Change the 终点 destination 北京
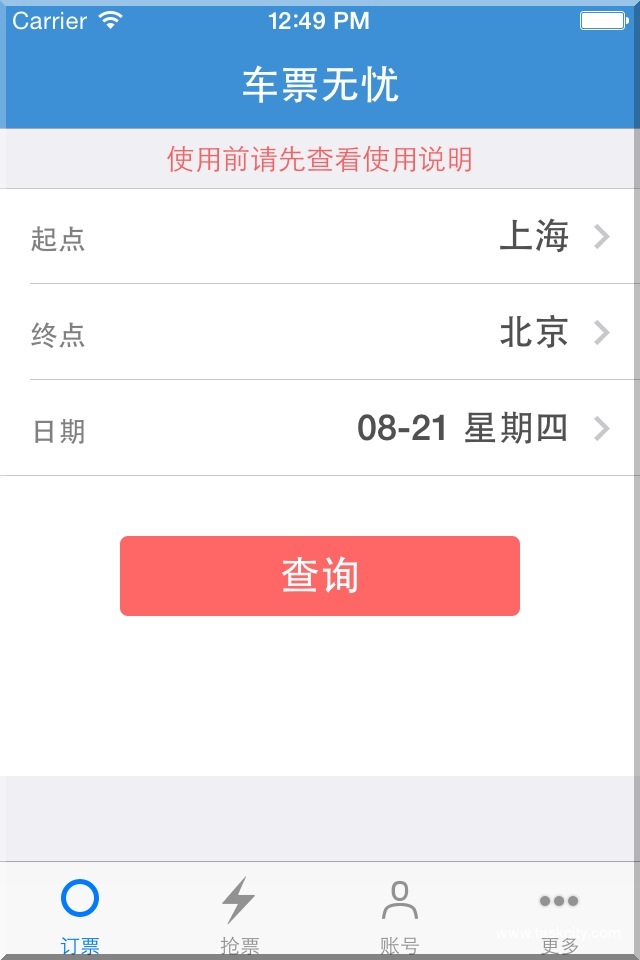This screenshot has height=960, width=640. [320, 332]
